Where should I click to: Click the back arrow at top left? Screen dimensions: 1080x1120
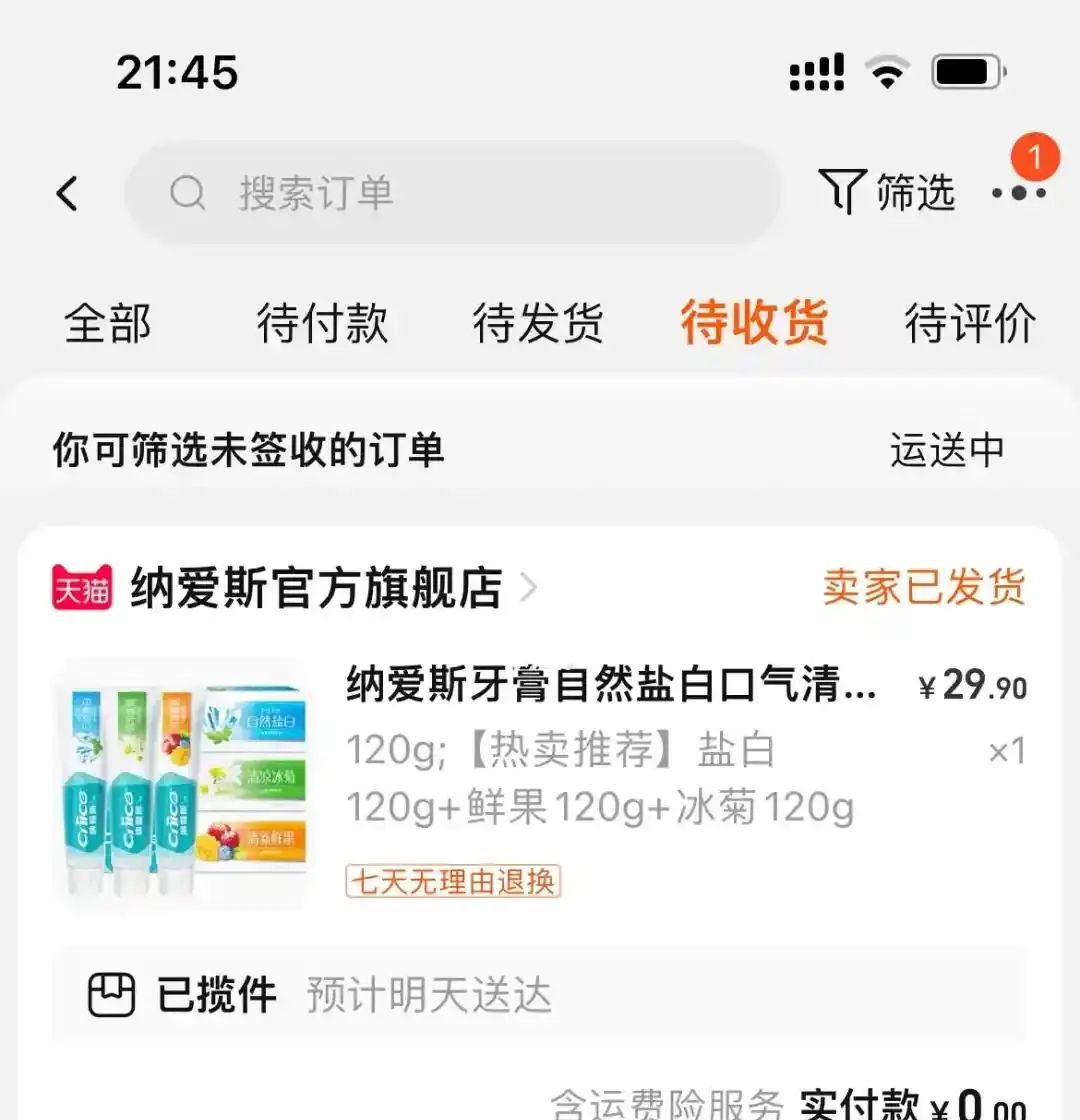point(67,195)
